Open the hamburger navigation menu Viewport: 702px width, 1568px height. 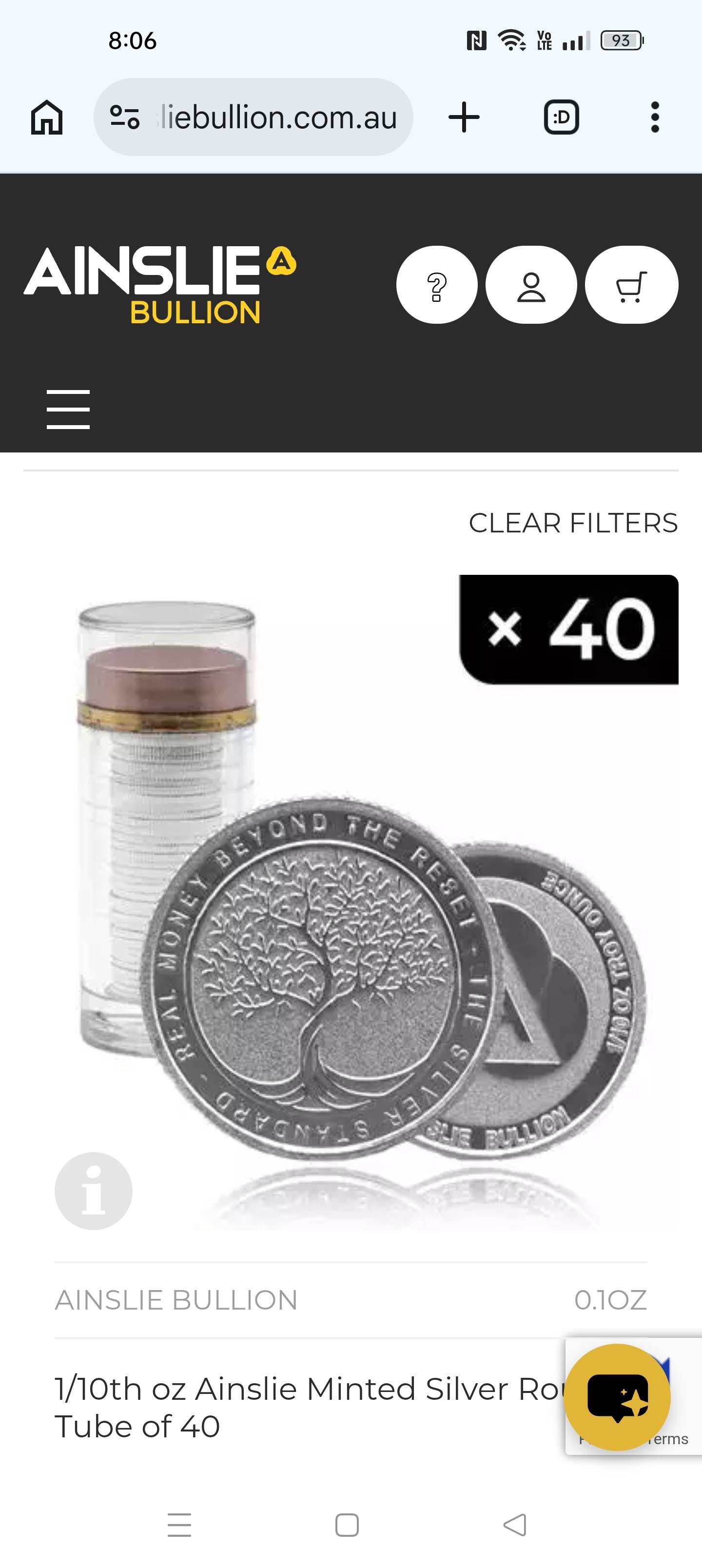tap(68, 409)
